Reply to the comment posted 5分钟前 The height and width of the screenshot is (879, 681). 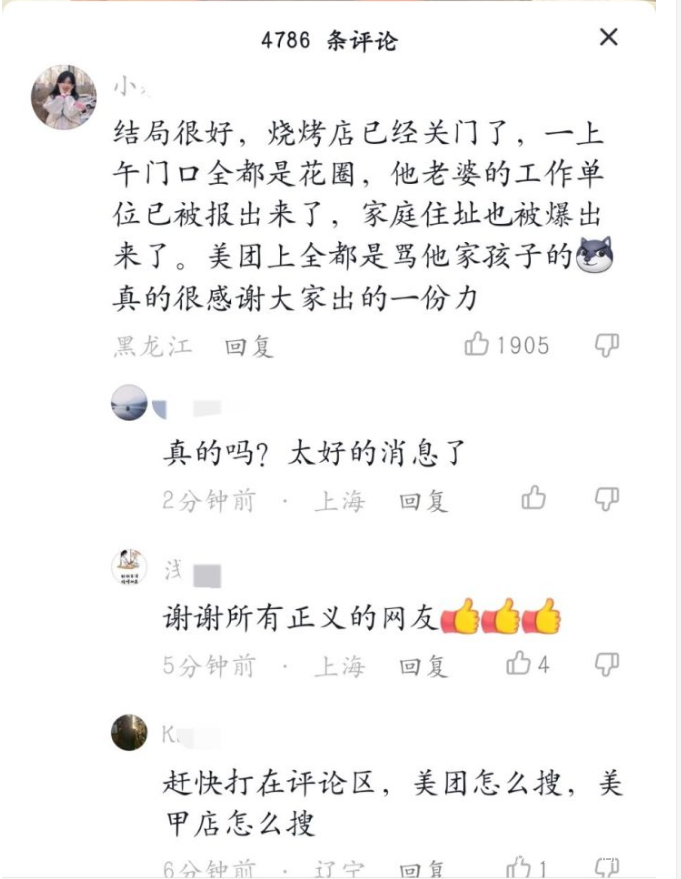pos(423,667)
